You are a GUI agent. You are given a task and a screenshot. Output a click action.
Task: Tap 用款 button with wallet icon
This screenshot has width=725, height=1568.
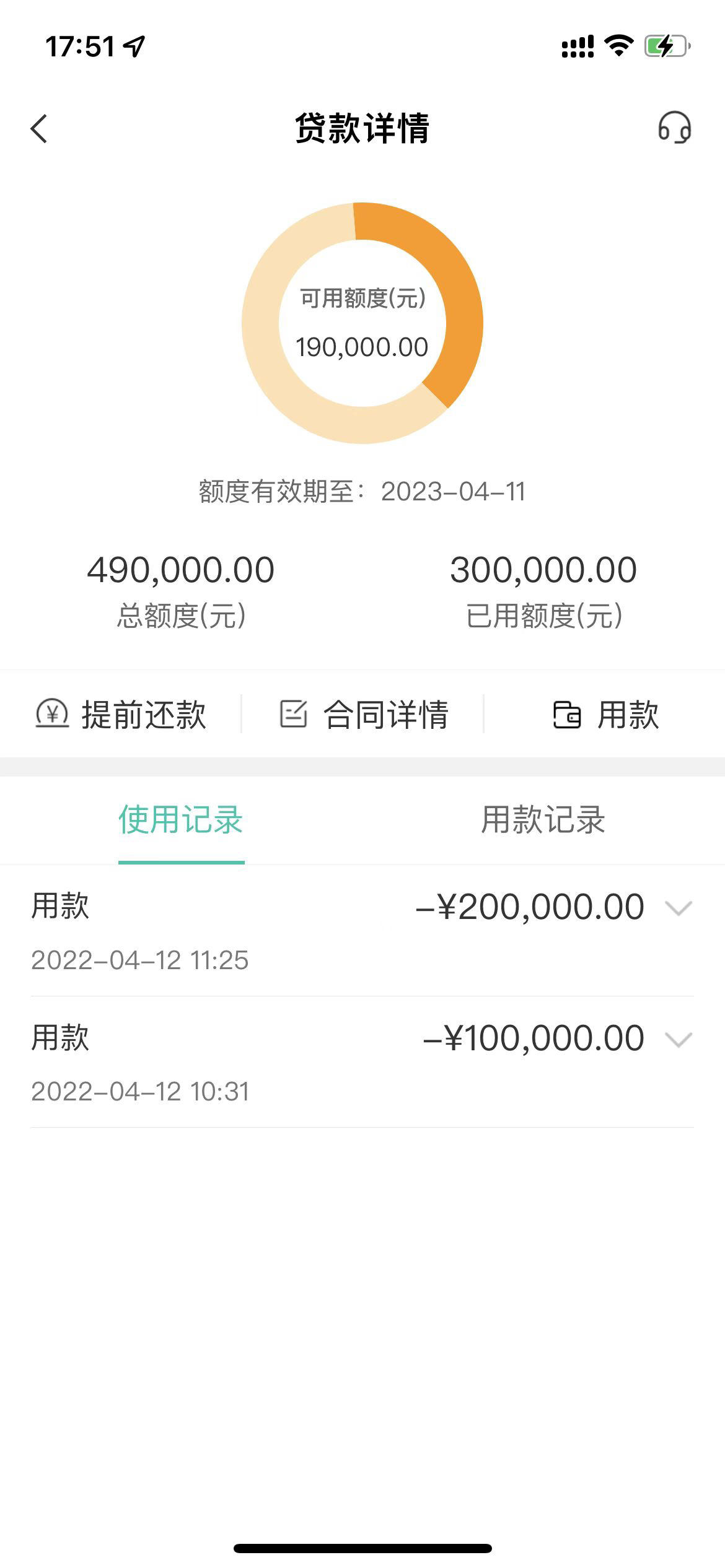[x=605, y=714]
